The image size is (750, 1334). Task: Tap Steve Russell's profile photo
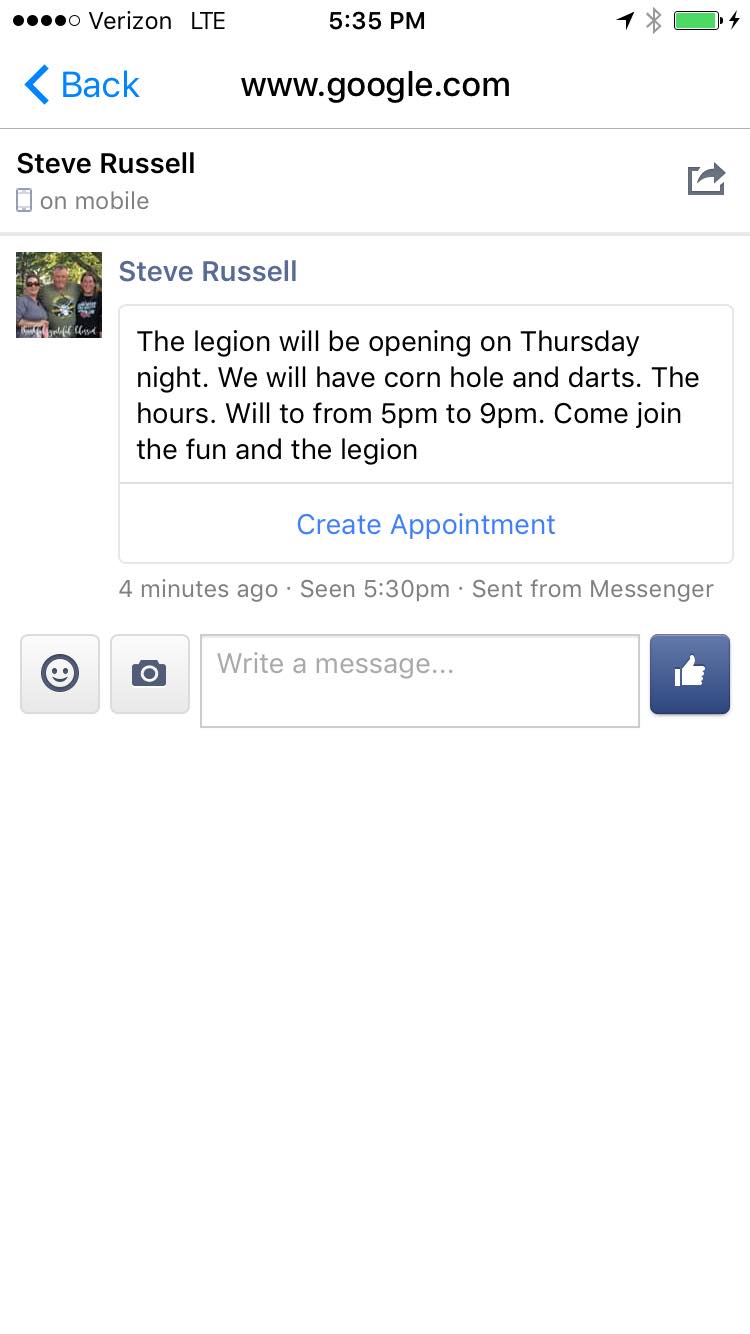[59, 295]
